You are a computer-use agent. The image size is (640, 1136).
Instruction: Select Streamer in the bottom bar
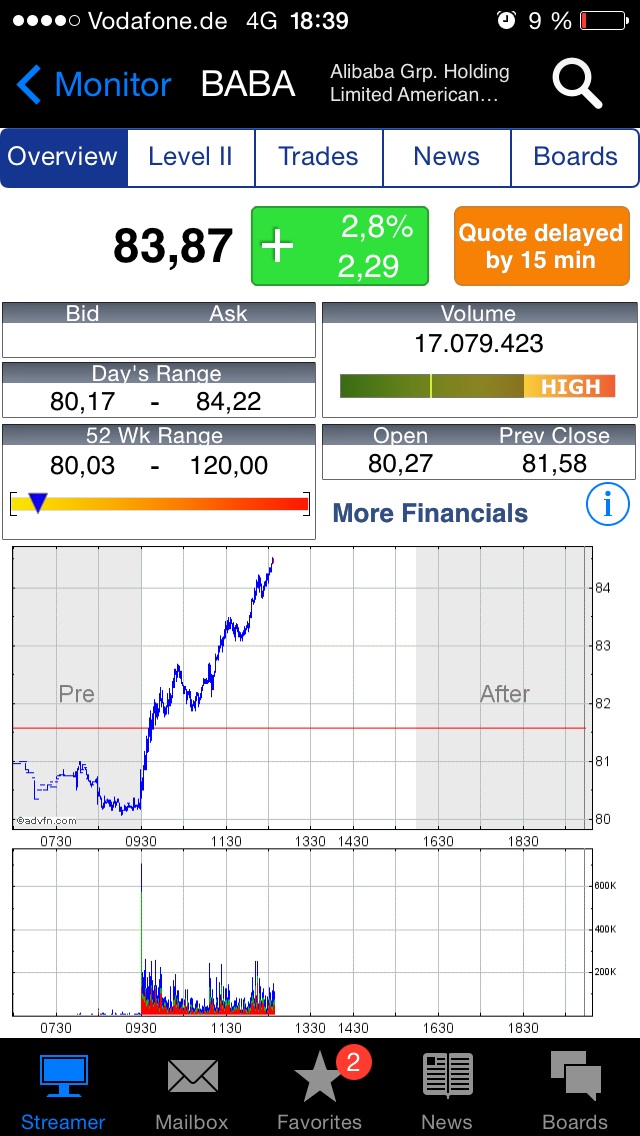click(x=63, y=1090)
